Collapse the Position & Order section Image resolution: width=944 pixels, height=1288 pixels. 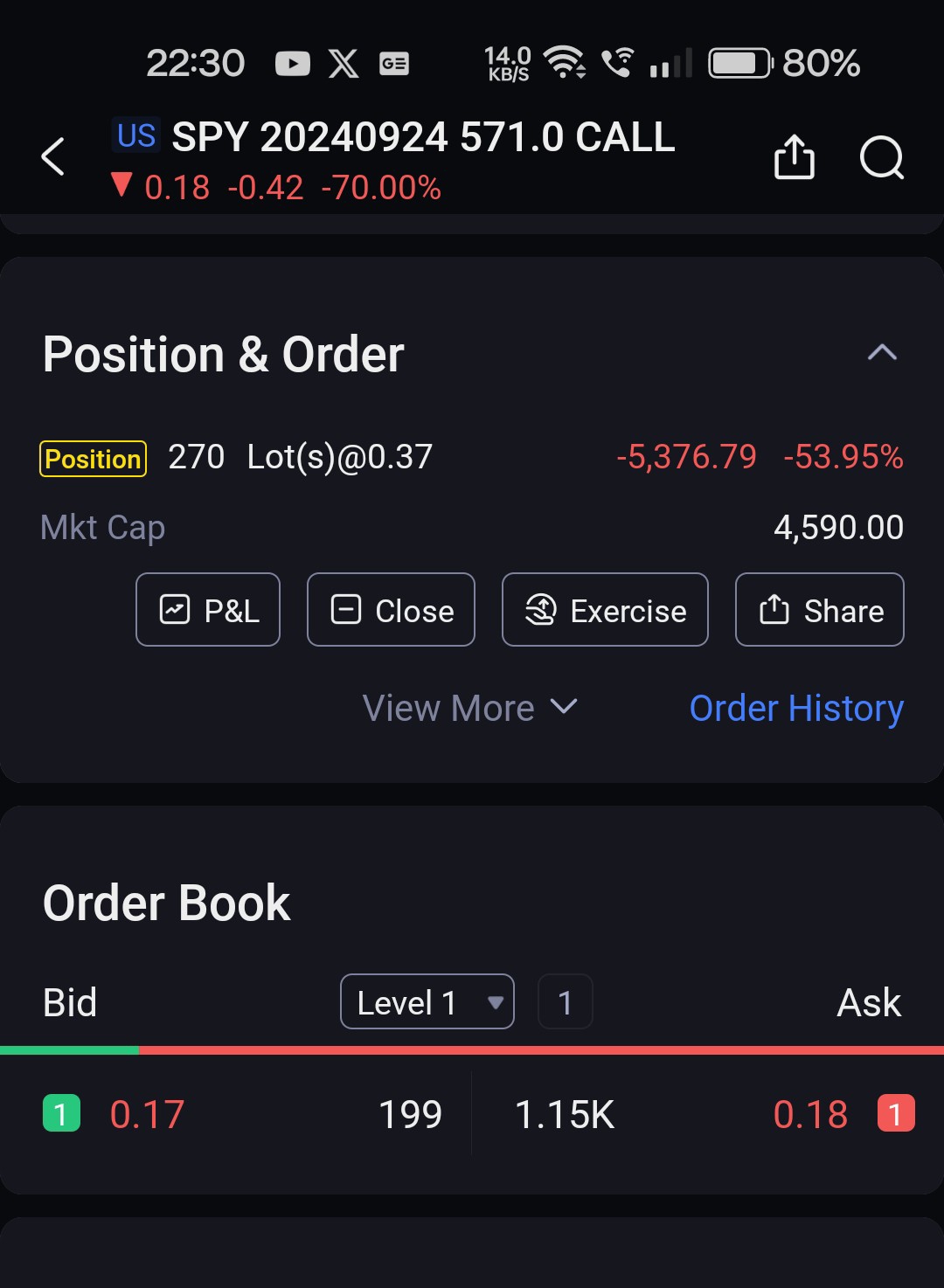coord(882,353)
